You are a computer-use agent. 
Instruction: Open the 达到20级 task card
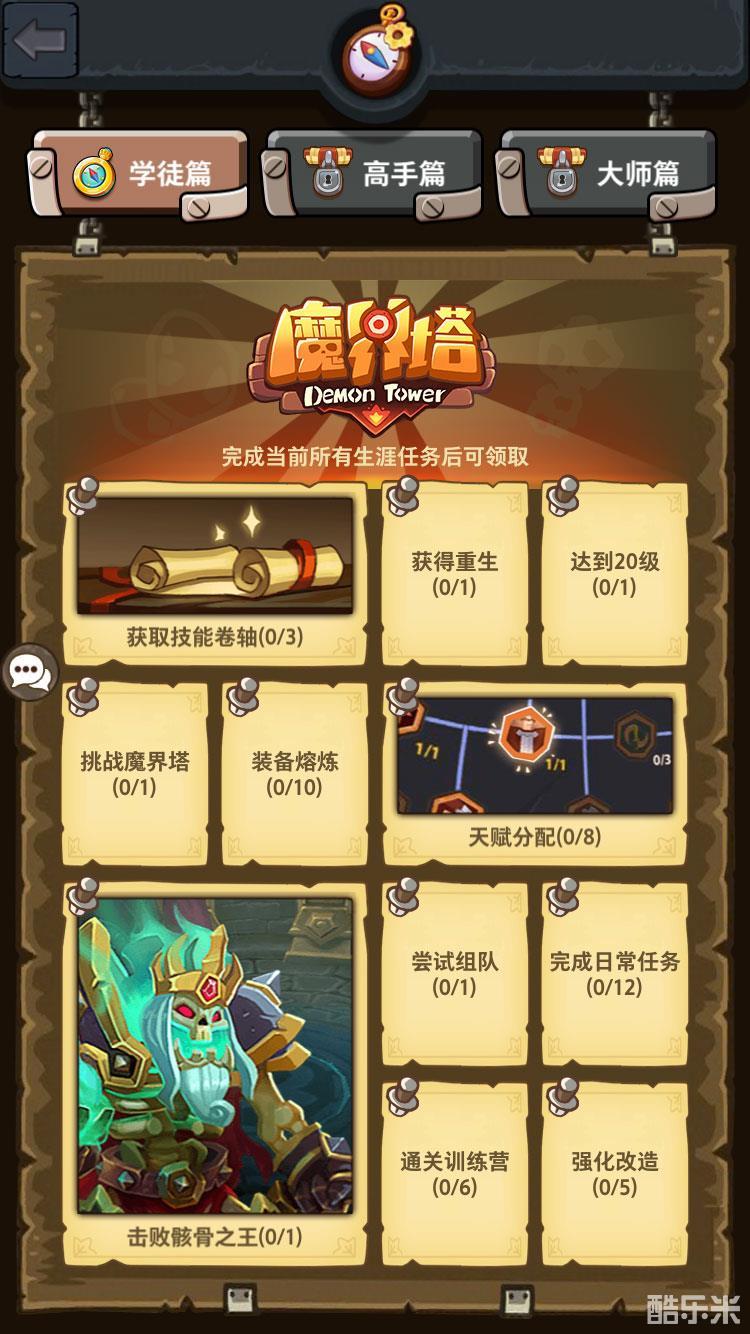pyautogui.click(x=614, y=574)
